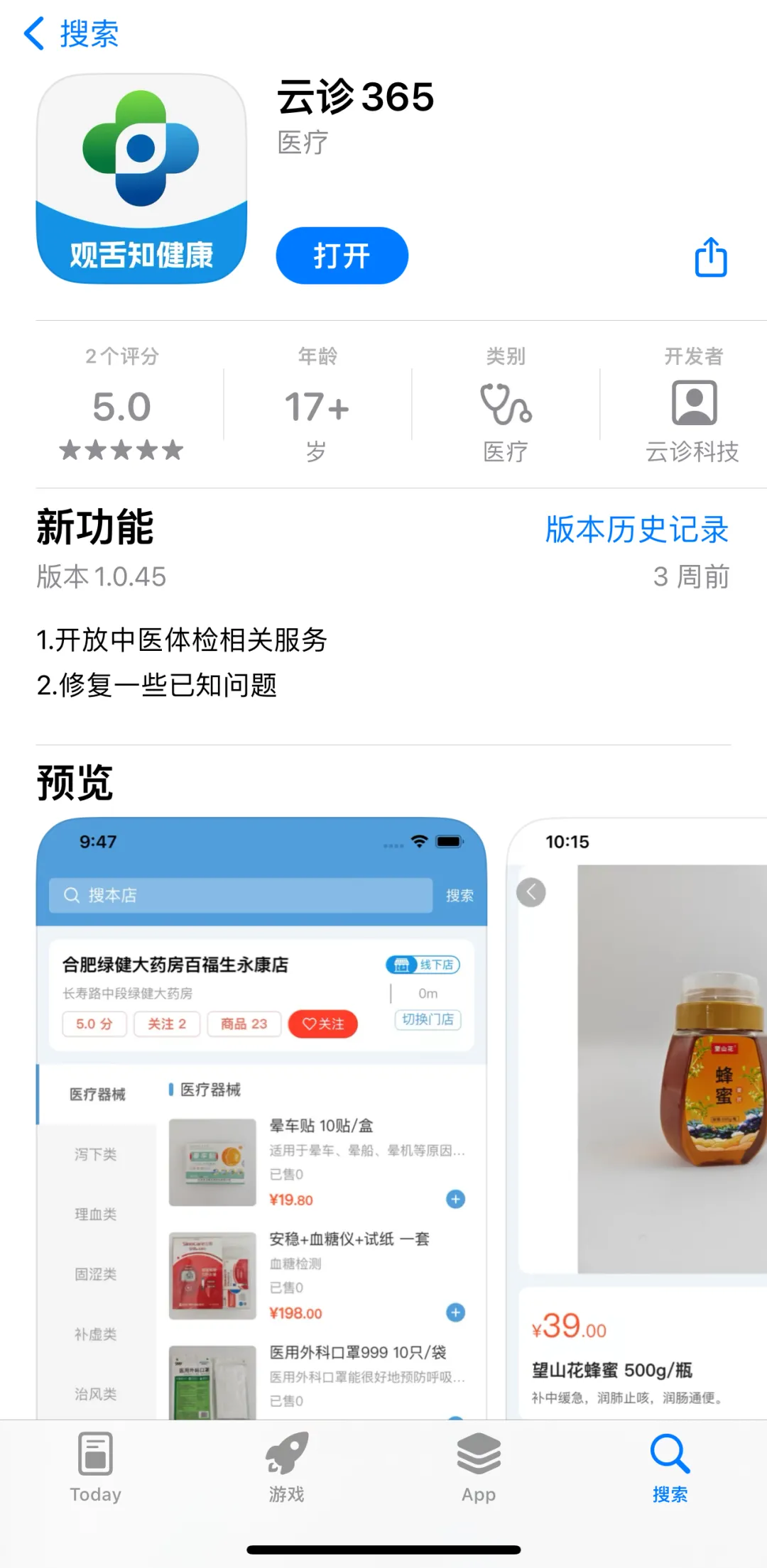Open the 搜索 tab
Image resolution: width=767 pixels, height=1568 pixels.
[x=670, y=1468]
